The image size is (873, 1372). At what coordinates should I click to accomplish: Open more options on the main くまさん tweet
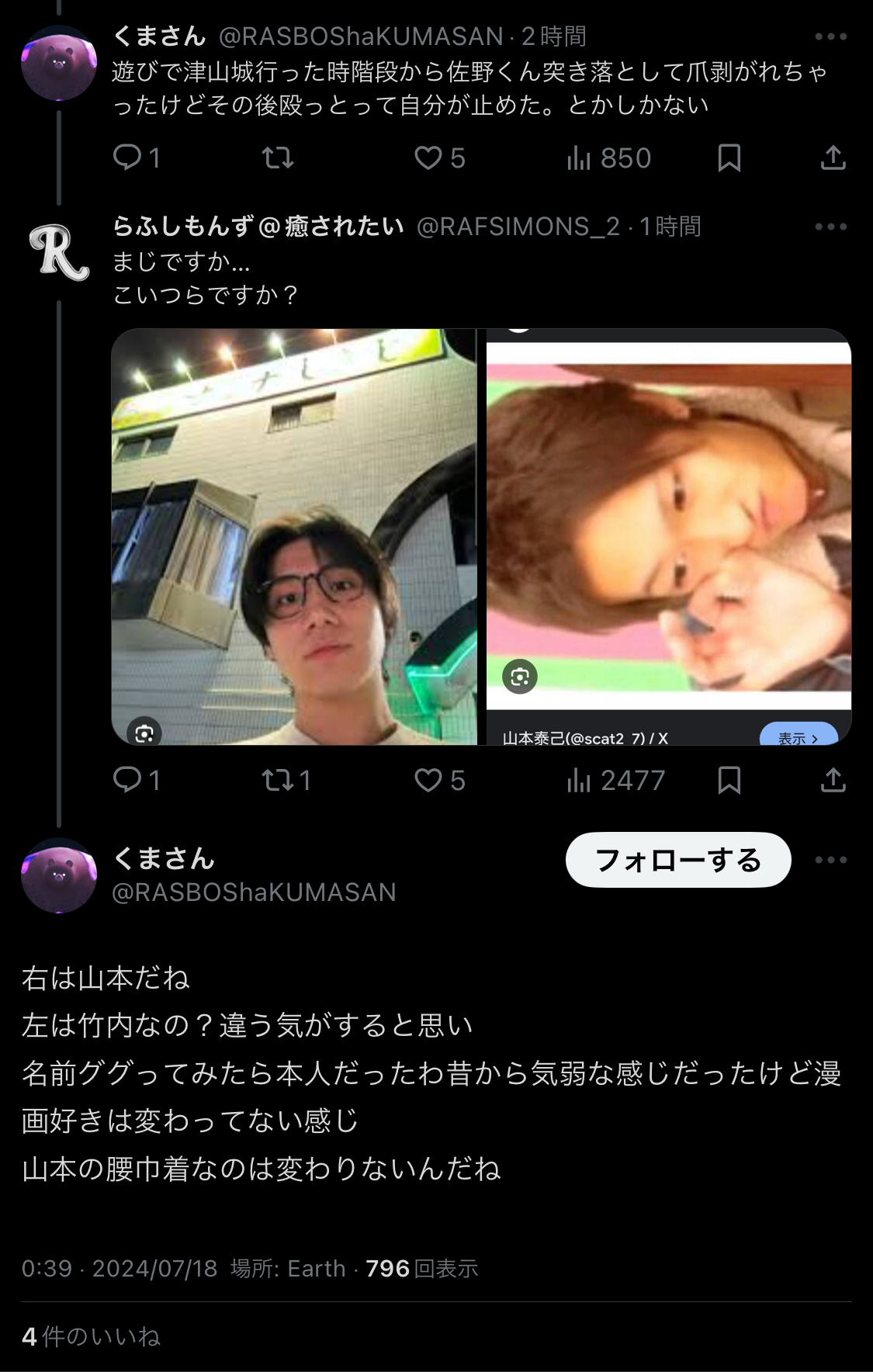[830, 860]
